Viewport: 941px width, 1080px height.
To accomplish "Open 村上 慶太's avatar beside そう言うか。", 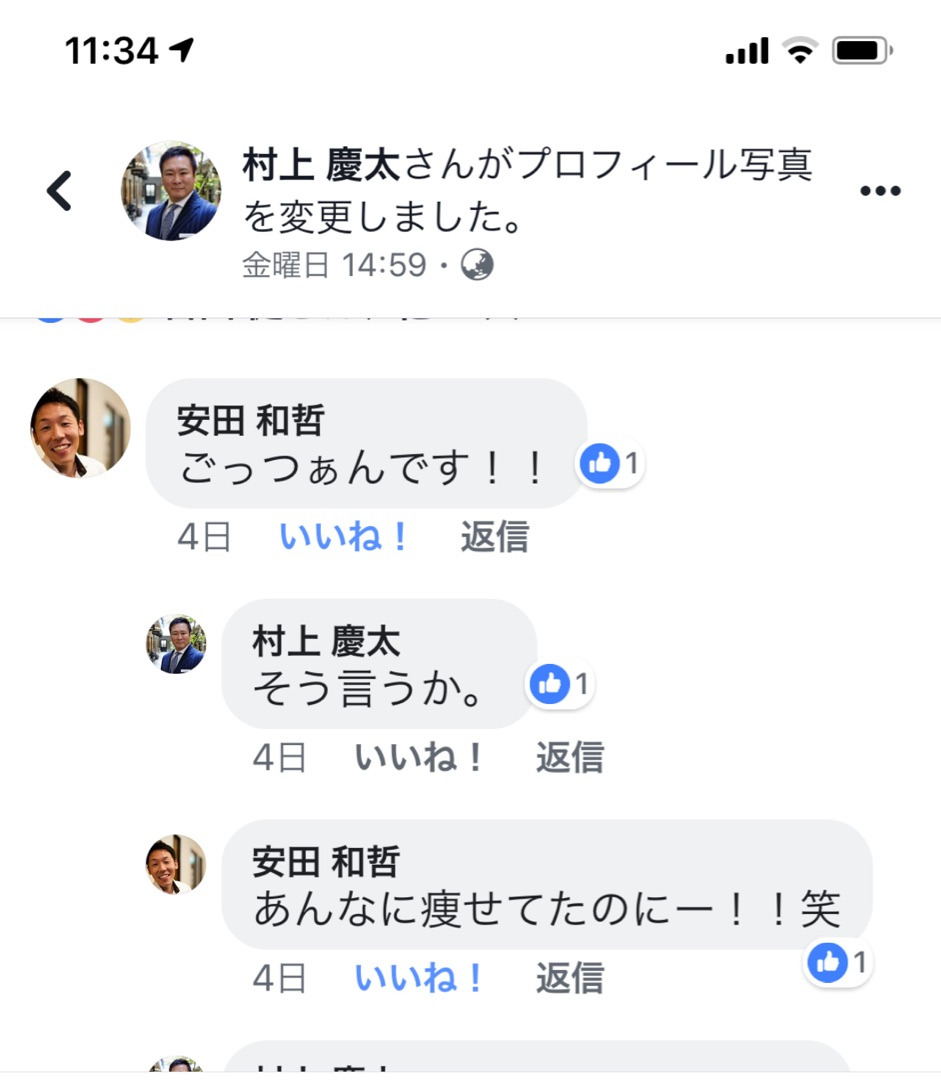I will [177, 645].
